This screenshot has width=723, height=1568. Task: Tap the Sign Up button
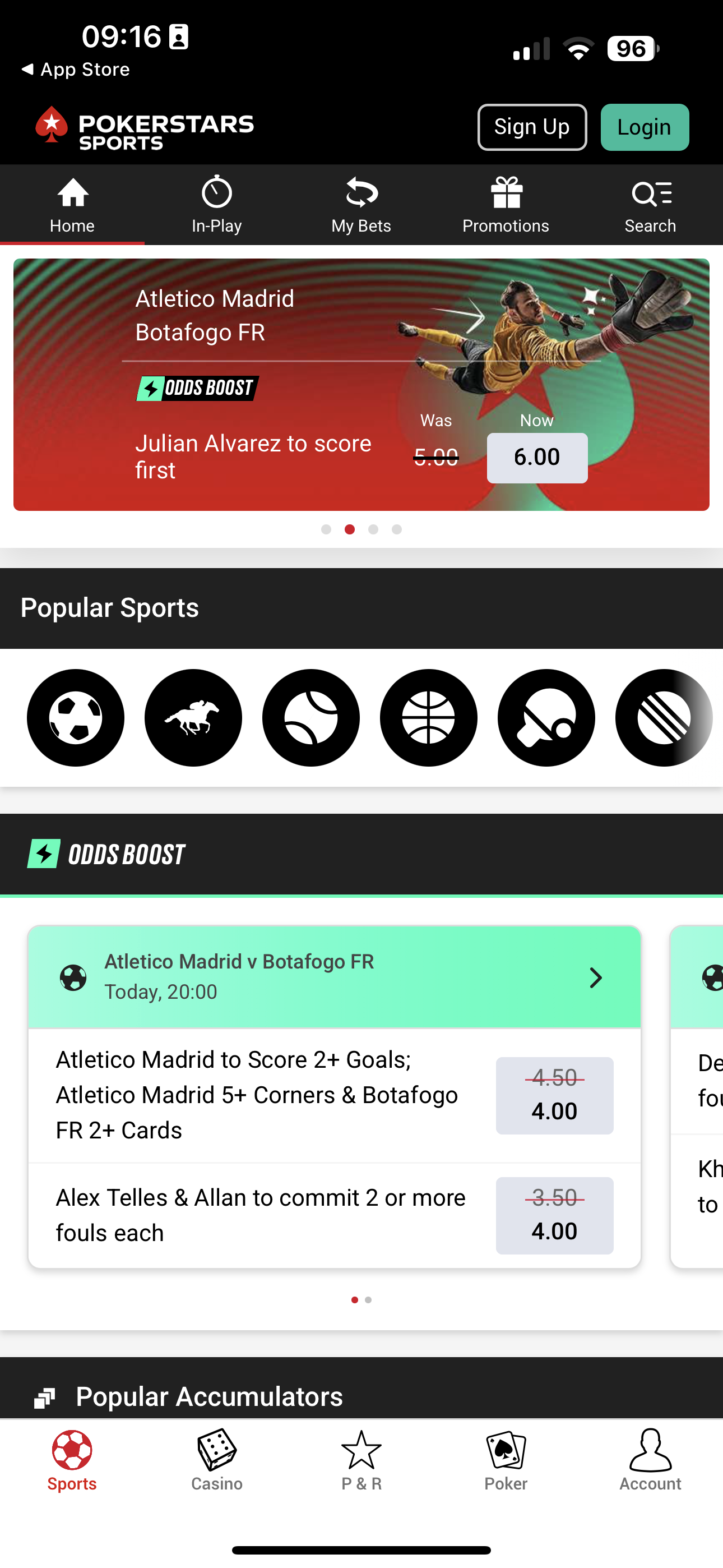[x=532, y=127]
